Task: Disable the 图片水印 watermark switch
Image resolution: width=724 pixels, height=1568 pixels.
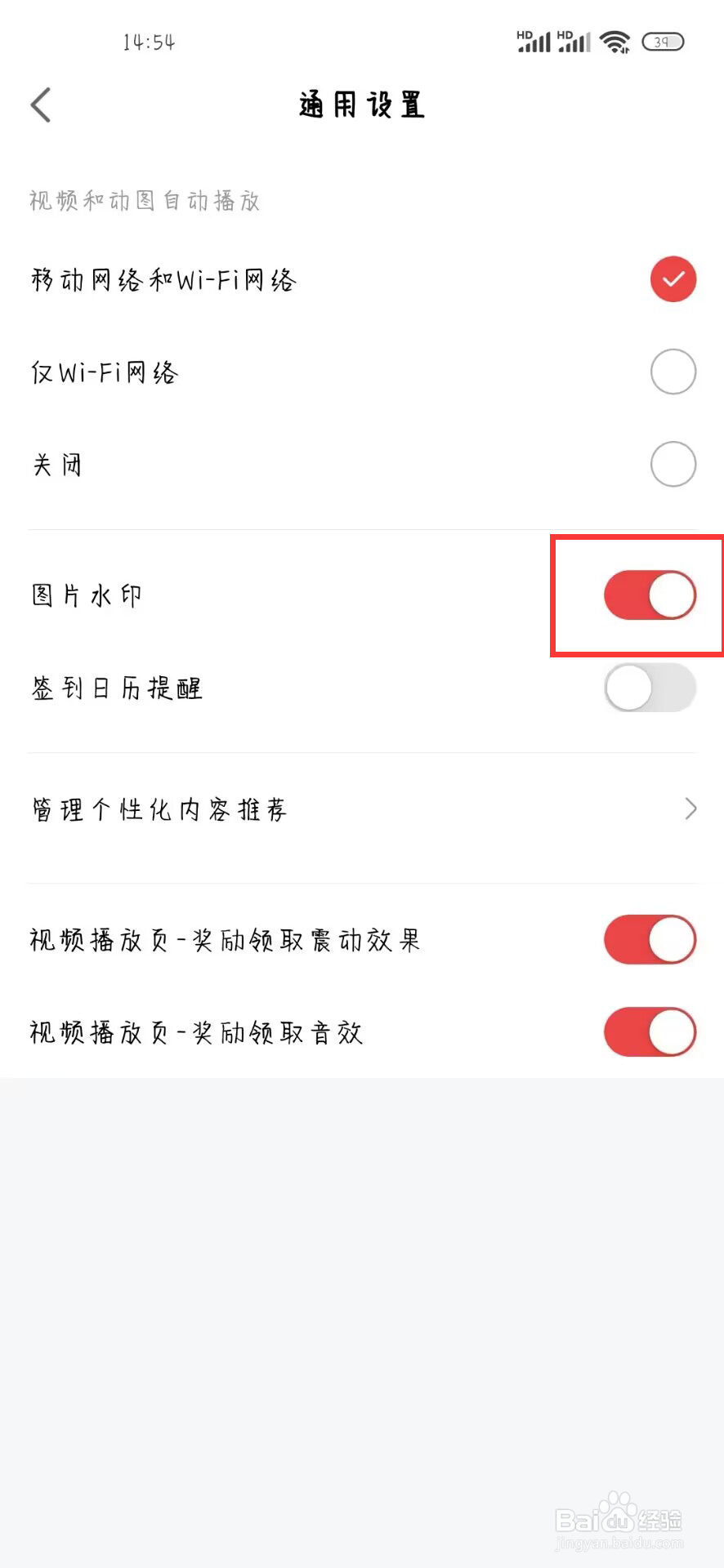Action: (650, 595)
